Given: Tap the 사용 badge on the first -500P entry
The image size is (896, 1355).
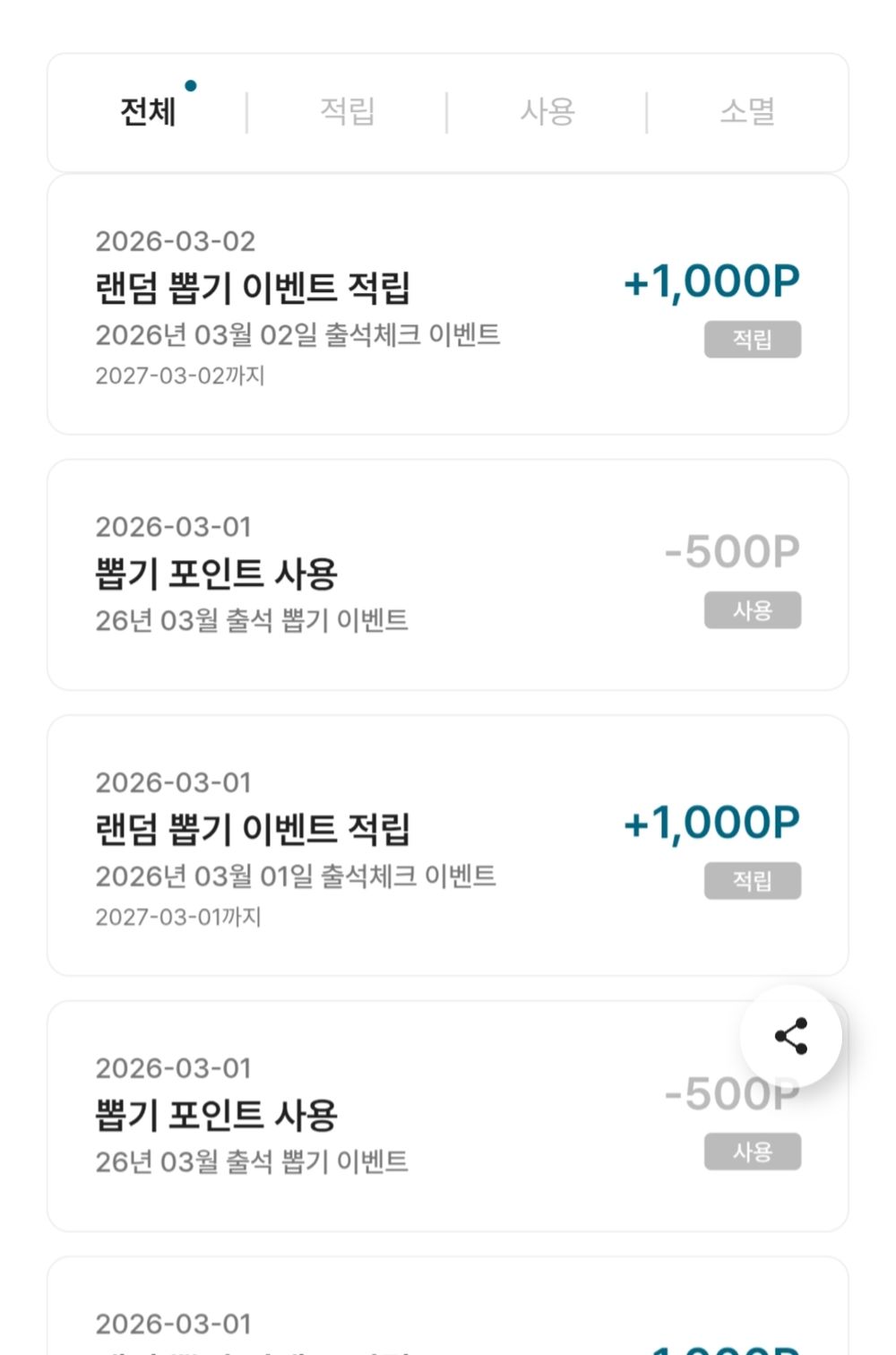Looking at the screenshot, I should click(752, 610).
